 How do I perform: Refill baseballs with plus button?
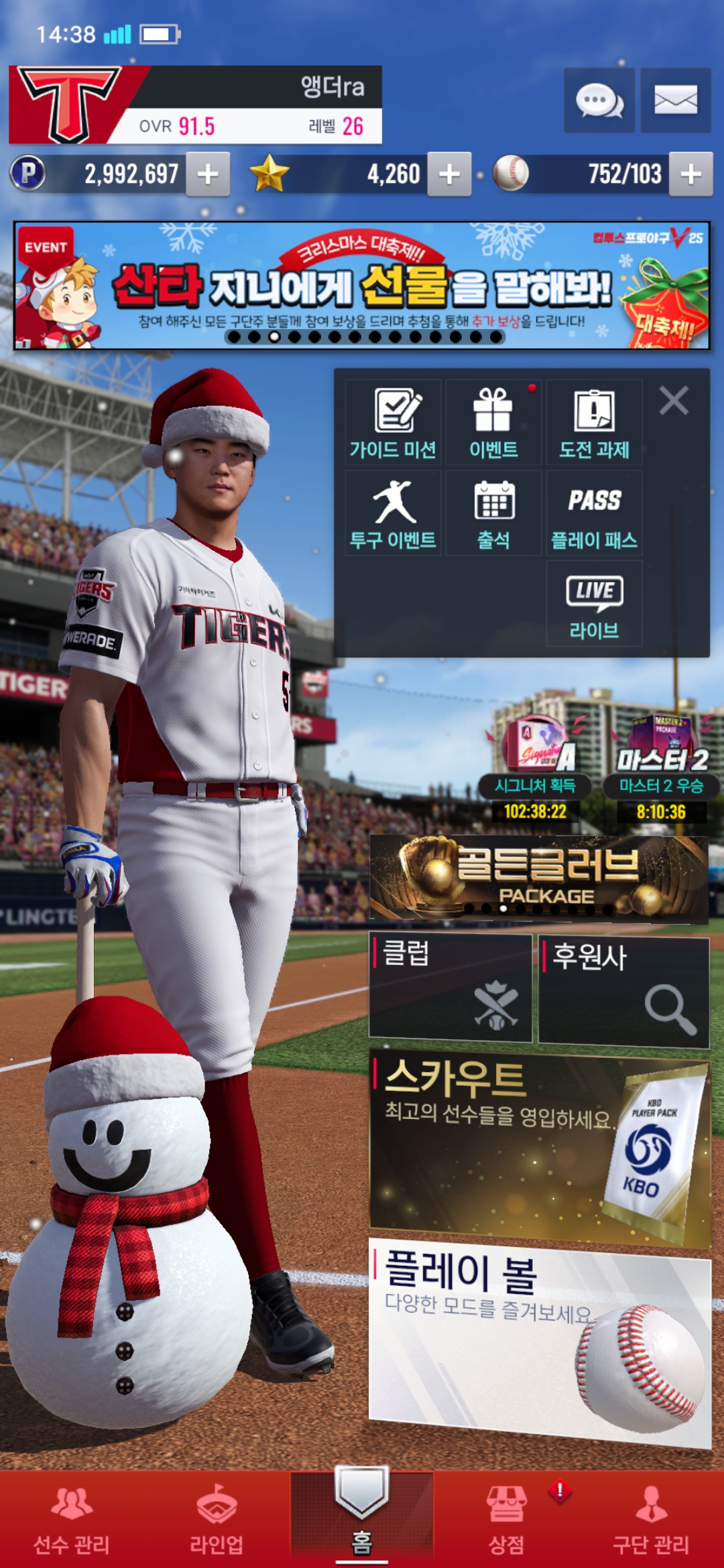690,174
